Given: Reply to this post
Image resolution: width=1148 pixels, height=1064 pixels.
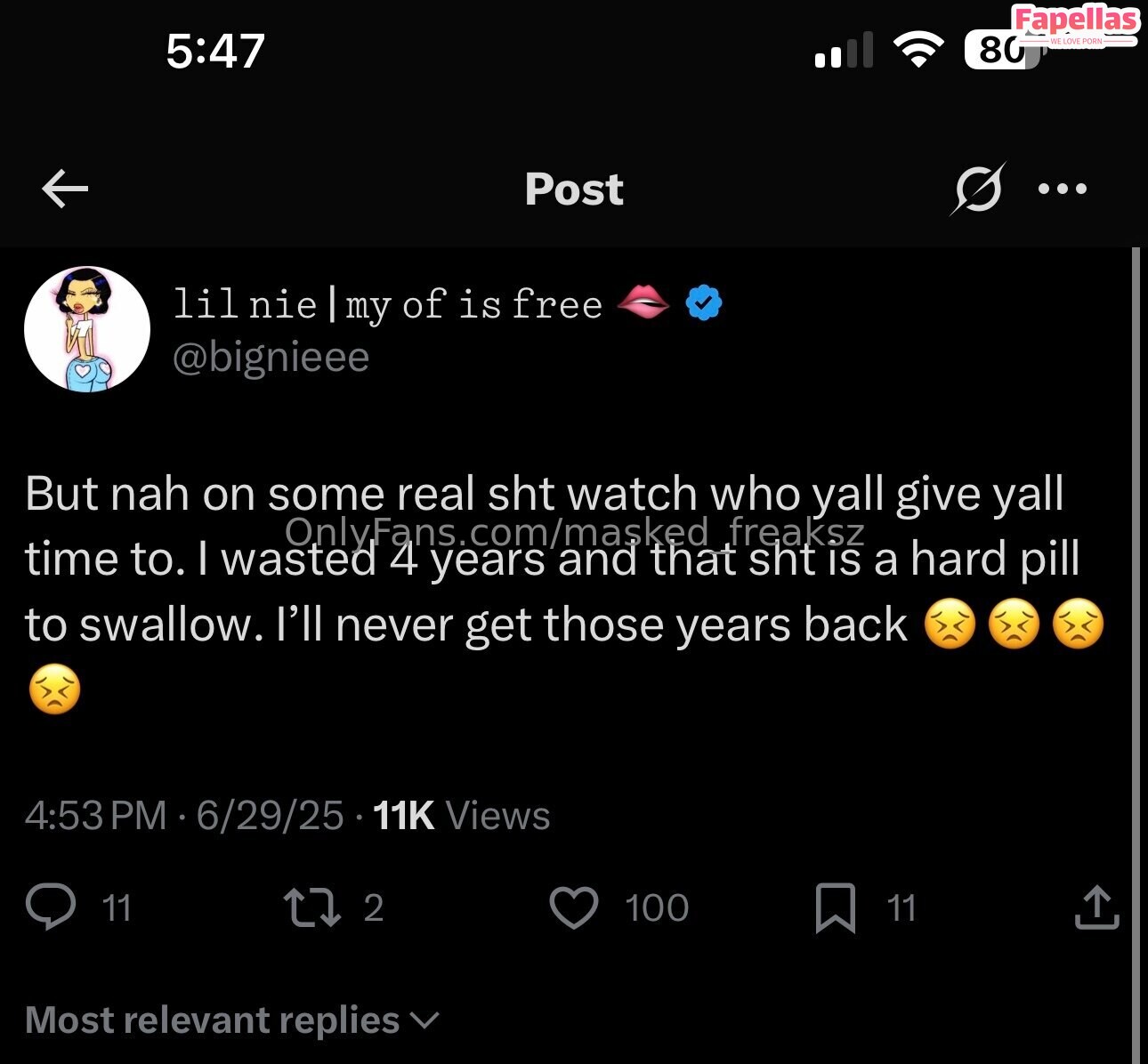Looking at the screenshot, I should coord(51,907).
